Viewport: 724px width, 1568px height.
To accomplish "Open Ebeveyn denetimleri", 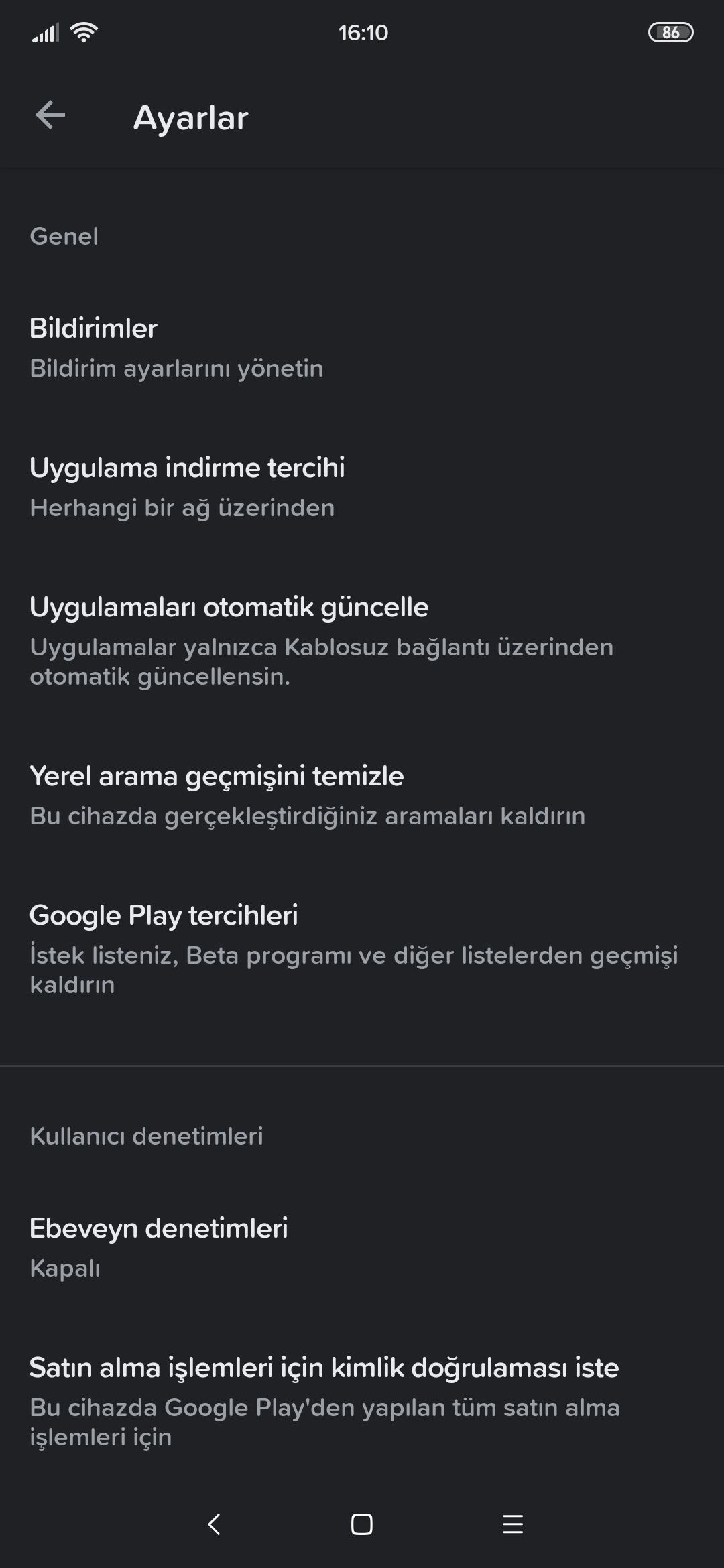I will pos(362,1248).
